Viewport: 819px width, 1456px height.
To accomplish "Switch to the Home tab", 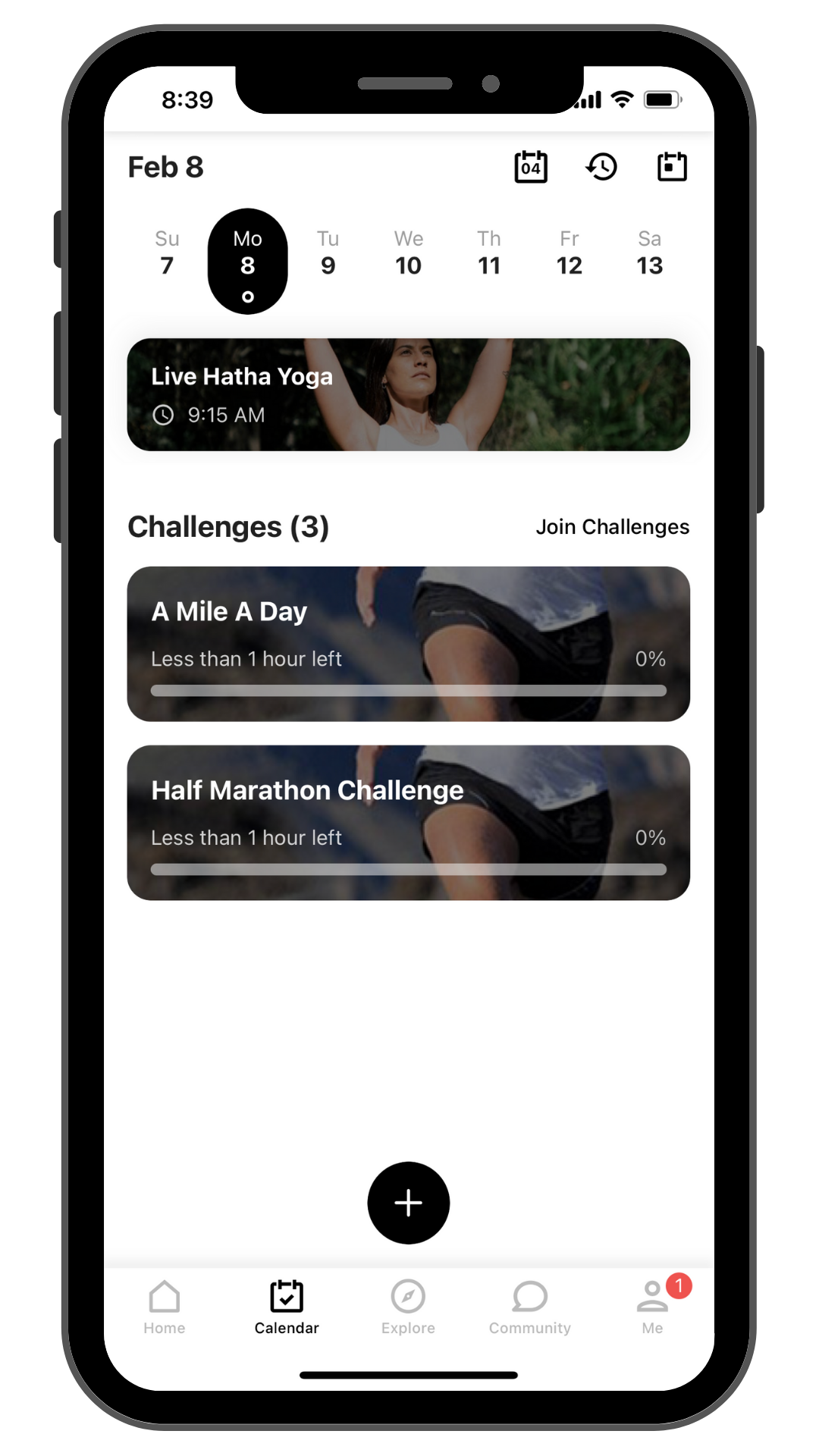I will click(165, 1307).
